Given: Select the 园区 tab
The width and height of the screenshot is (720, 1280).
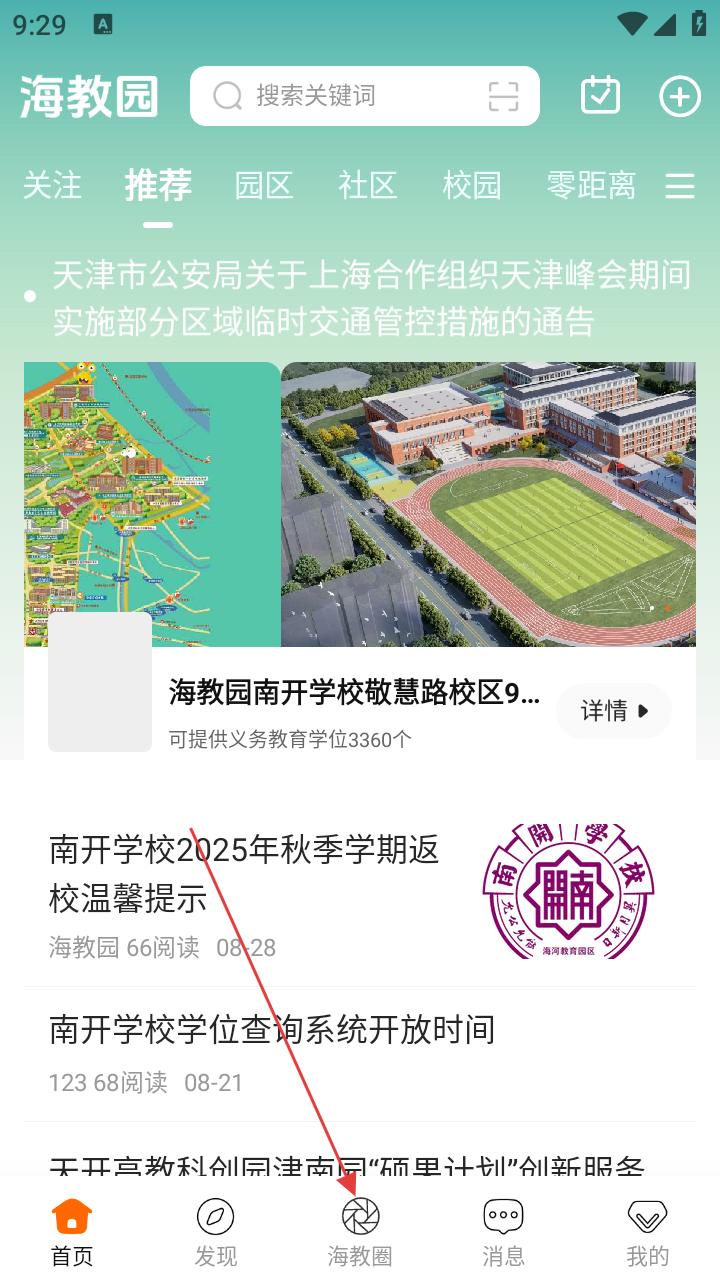Looking at the screenshot, I should click(263, 185).
